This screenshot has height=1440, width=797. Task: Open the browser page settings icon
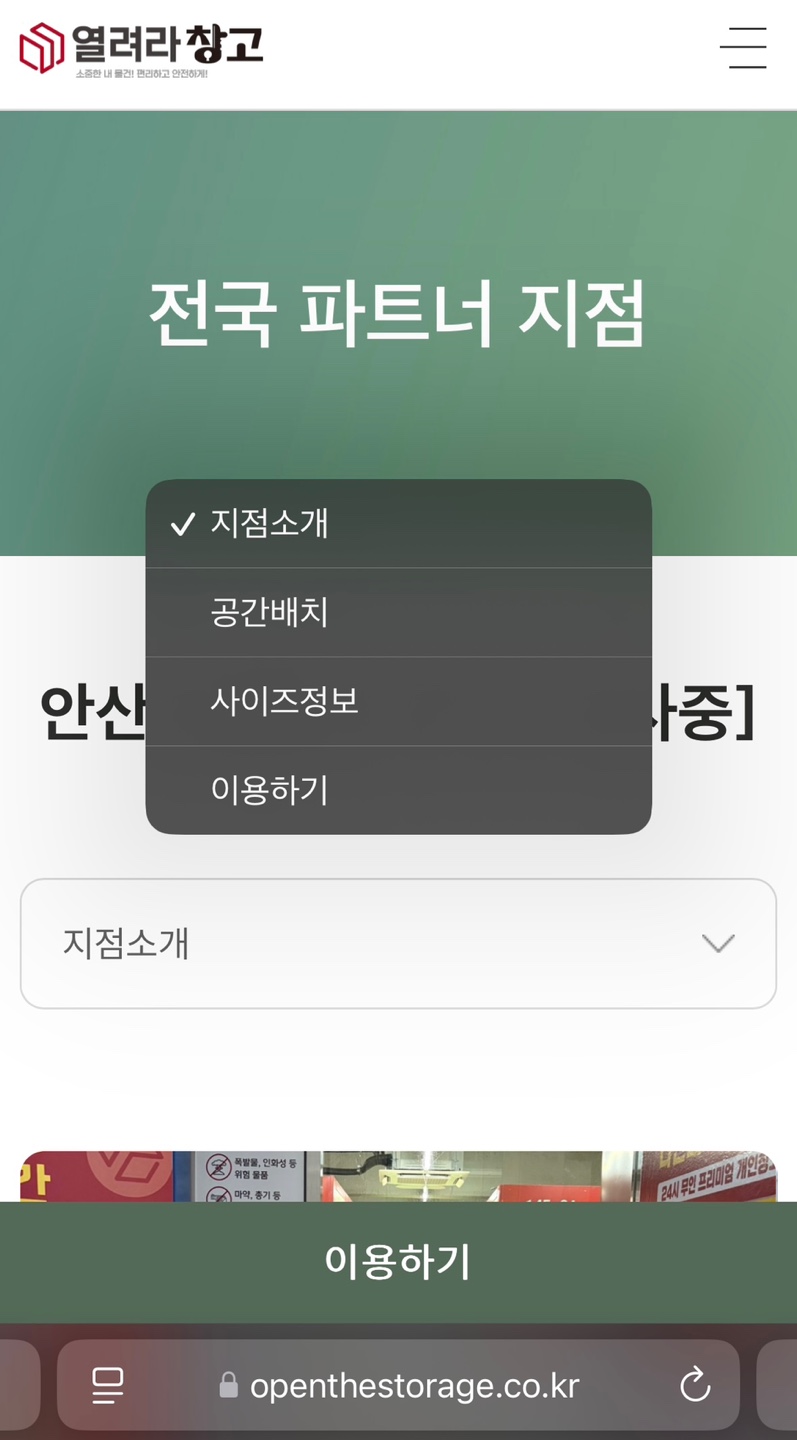tap(107, 1385)
